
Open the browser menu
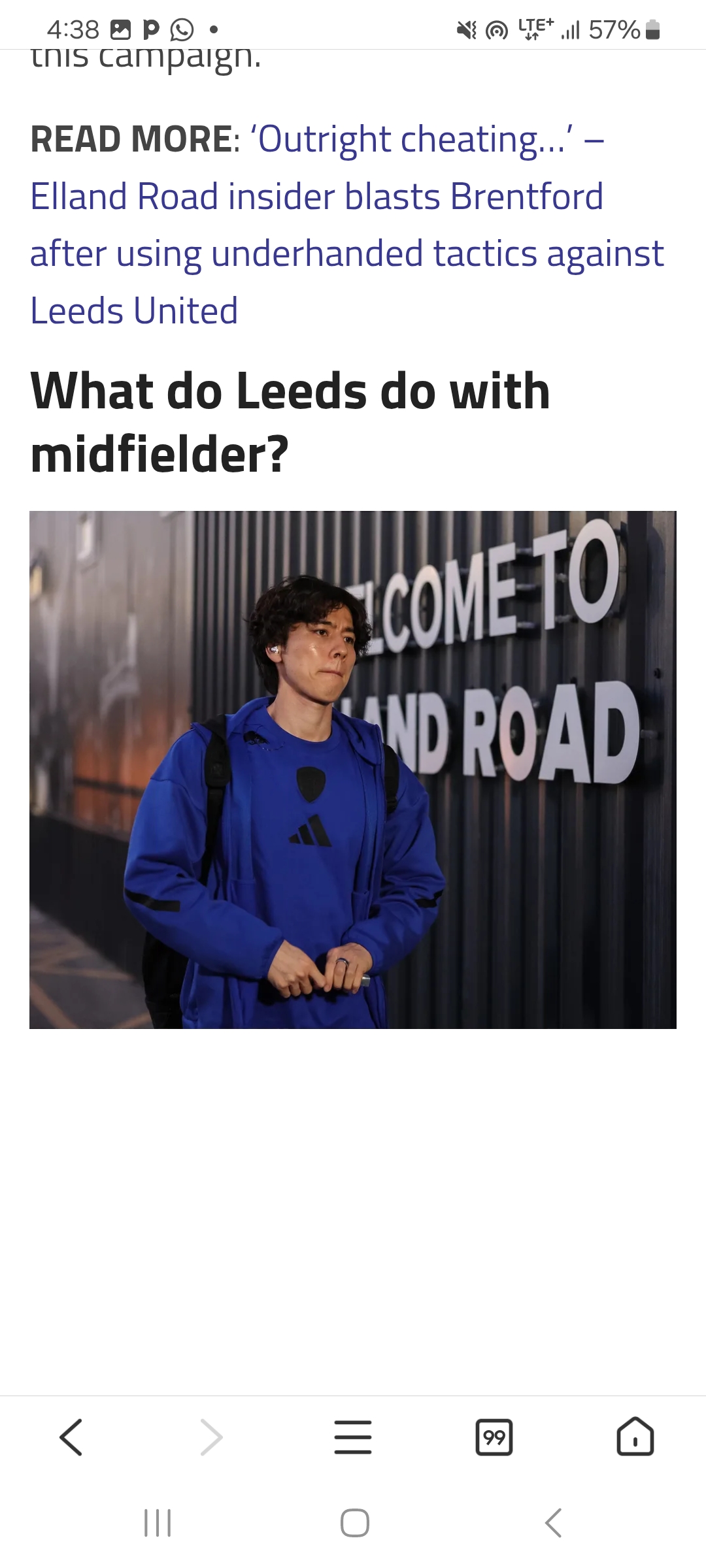(x=353, y=1437)
